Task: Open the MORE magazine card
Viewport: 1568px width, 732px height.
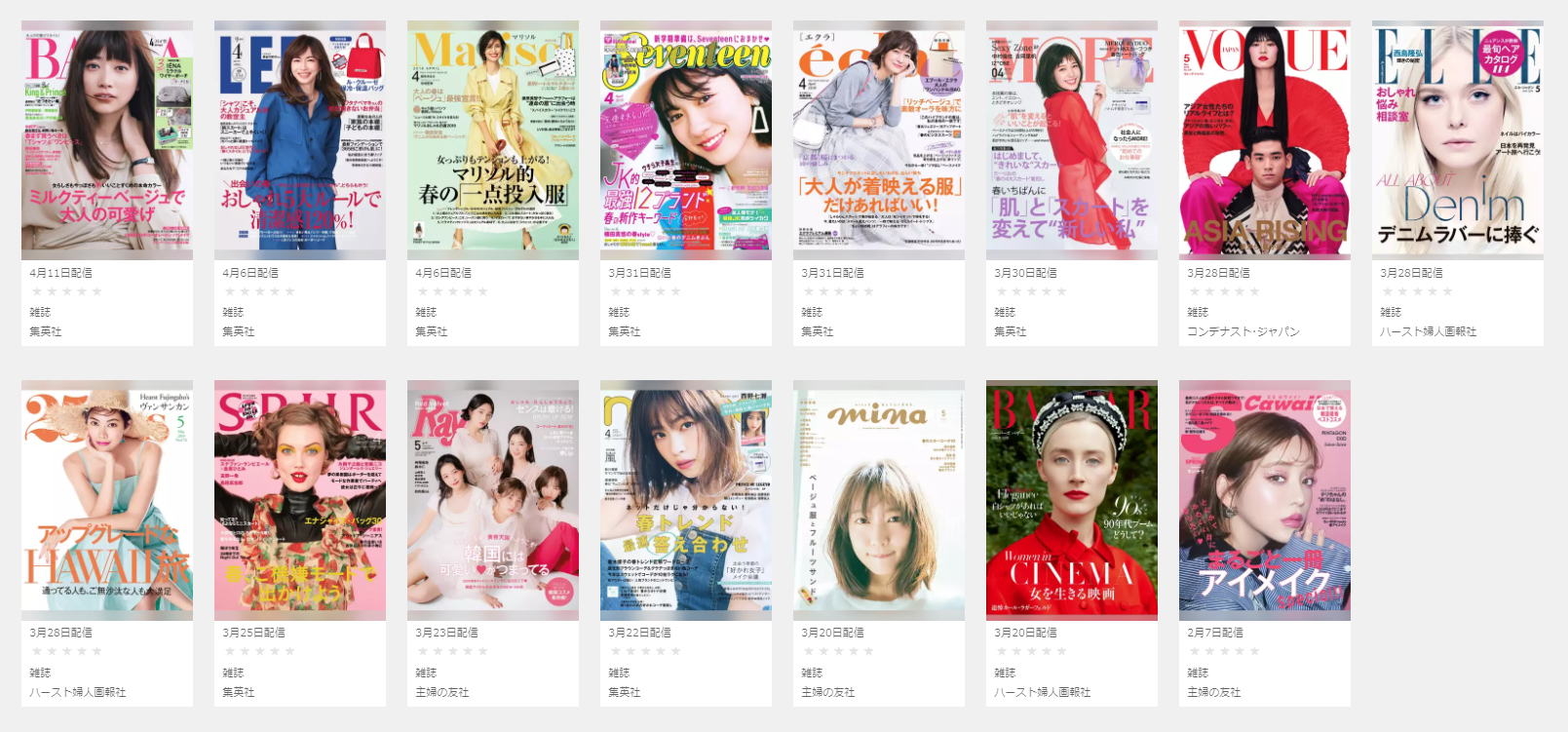Action: 1072,141
